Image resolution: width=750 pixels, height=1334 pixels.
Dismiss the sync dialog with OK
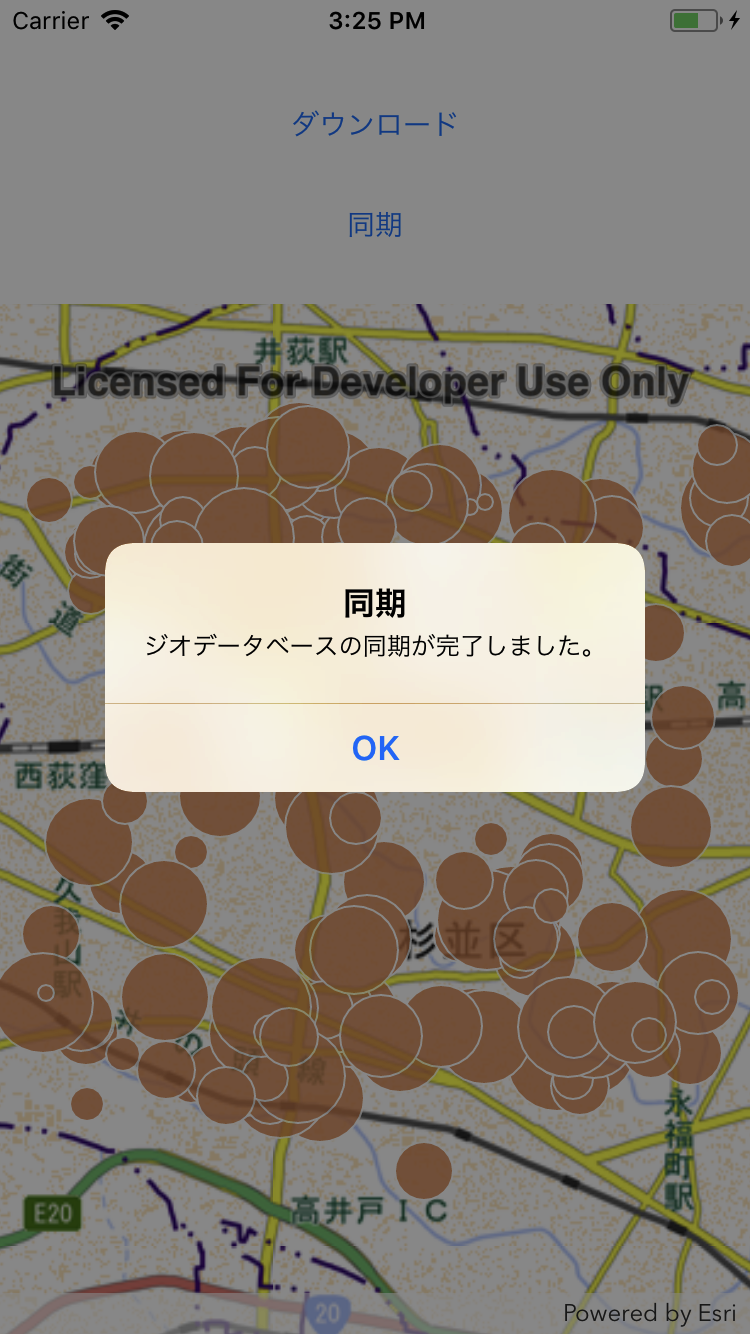pos(375,748)
